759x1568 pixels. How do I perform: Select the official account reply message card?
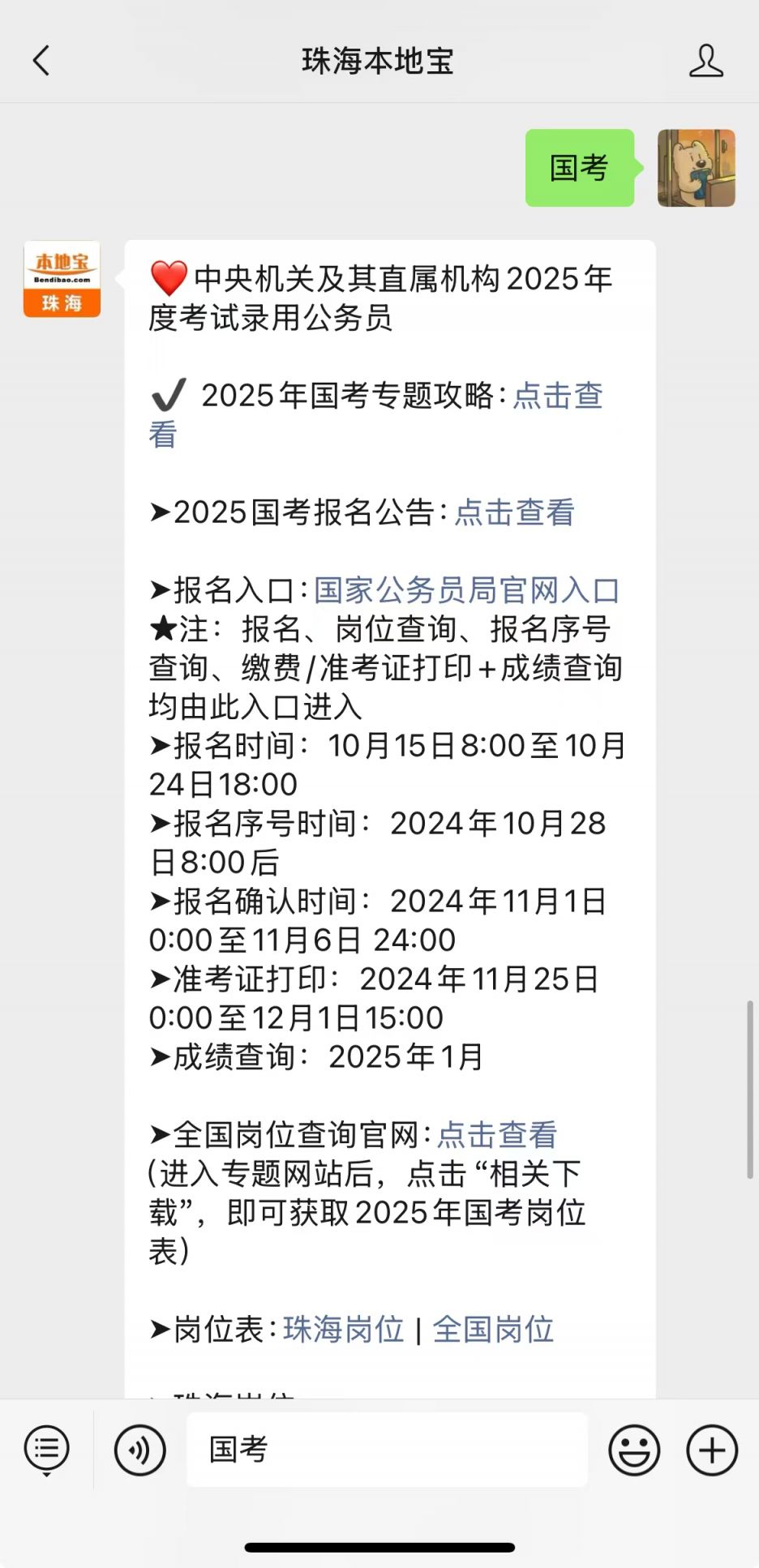388,811
